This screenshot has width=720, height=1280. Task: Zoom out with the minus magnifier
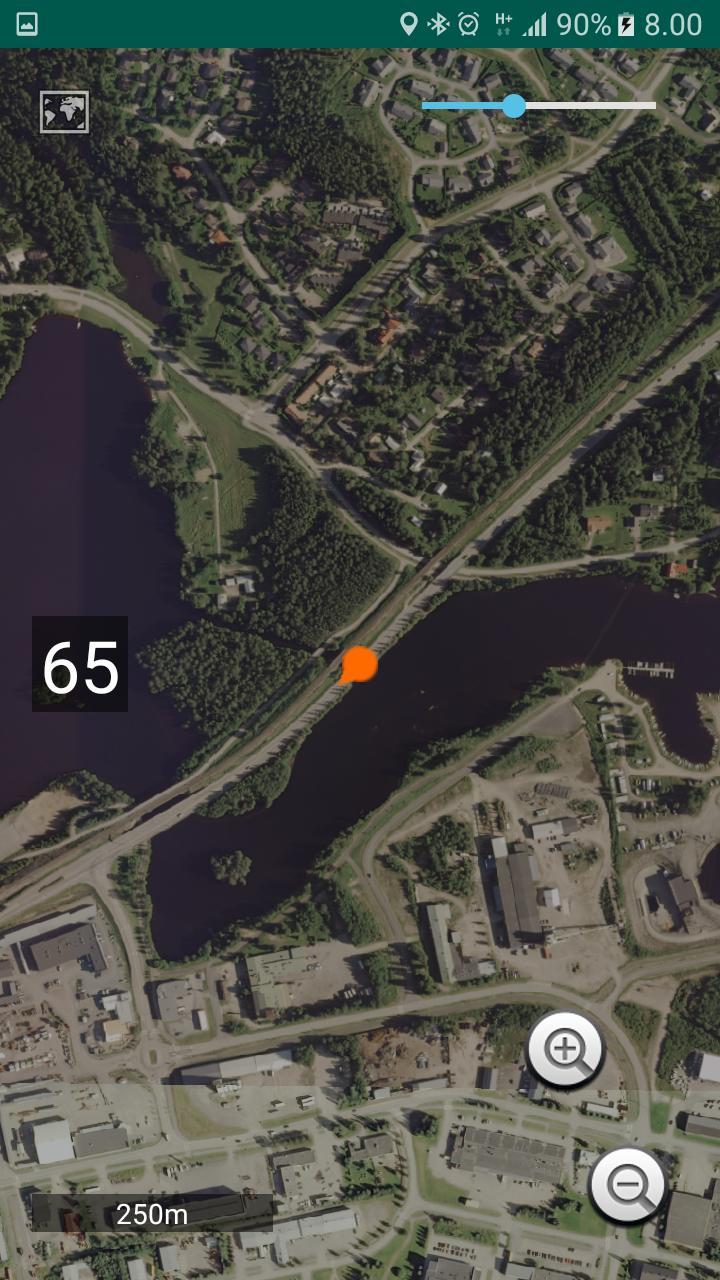627,1184
